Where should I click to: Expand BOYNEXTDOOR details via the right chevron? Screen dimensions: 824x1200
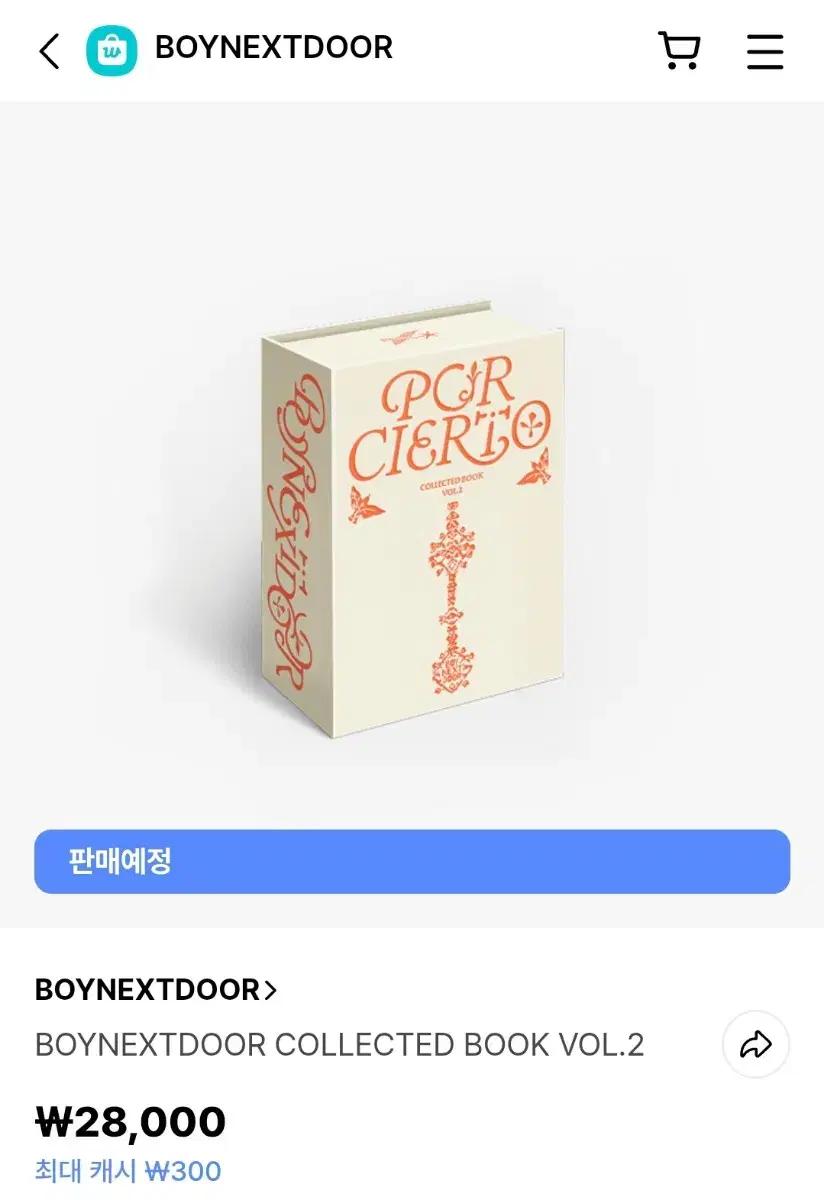point(270,991)
